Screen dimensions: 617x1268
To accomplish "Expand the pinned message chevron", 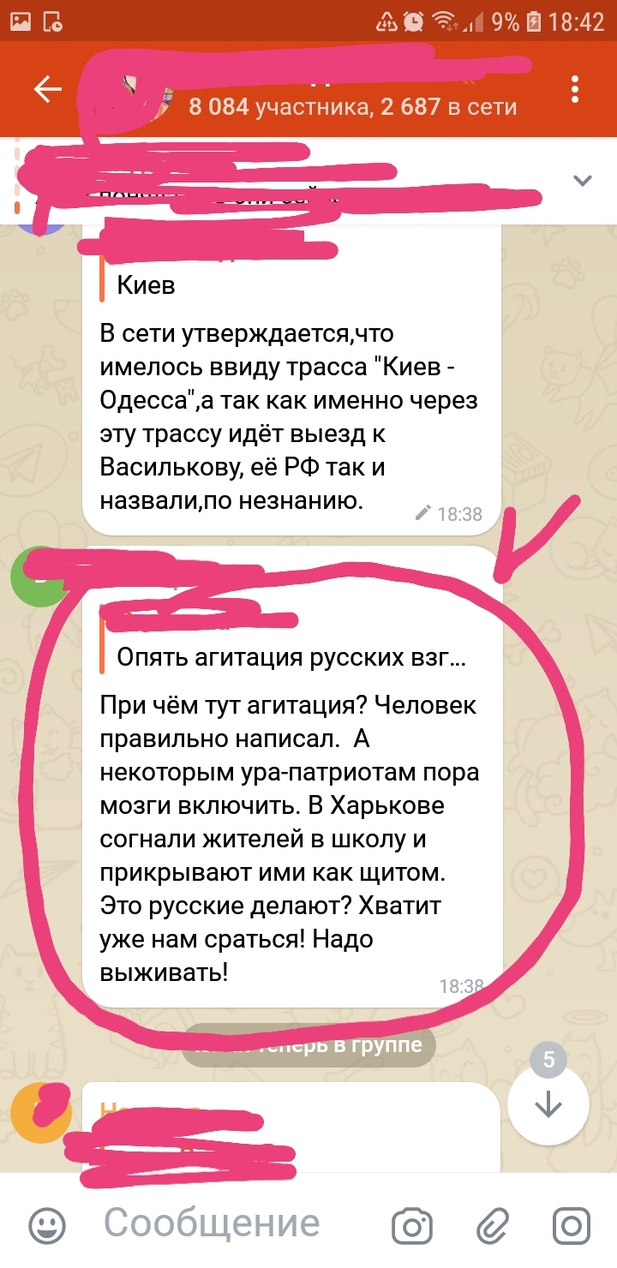I will 582,180.
